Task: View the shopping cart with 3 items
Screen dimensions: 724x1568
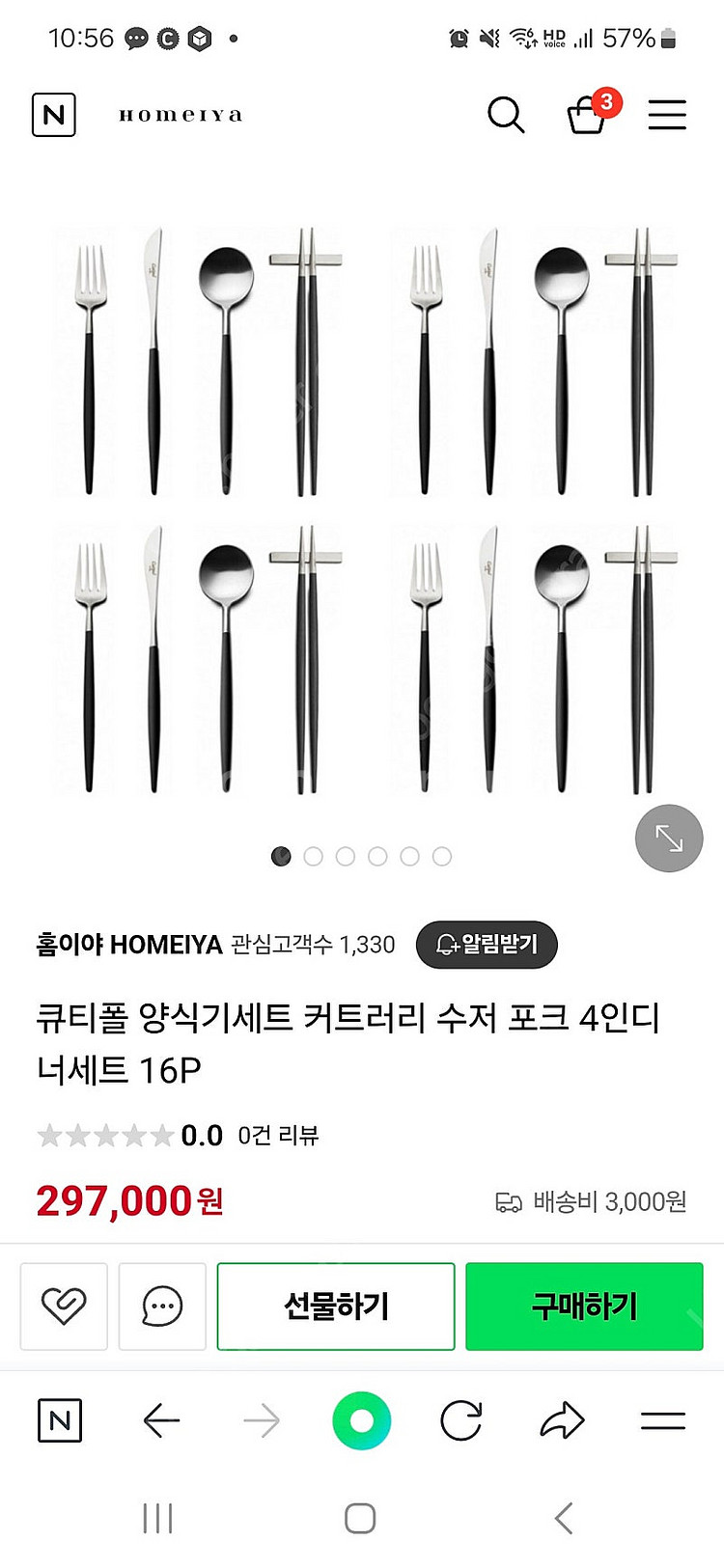Action: point(588,115)
